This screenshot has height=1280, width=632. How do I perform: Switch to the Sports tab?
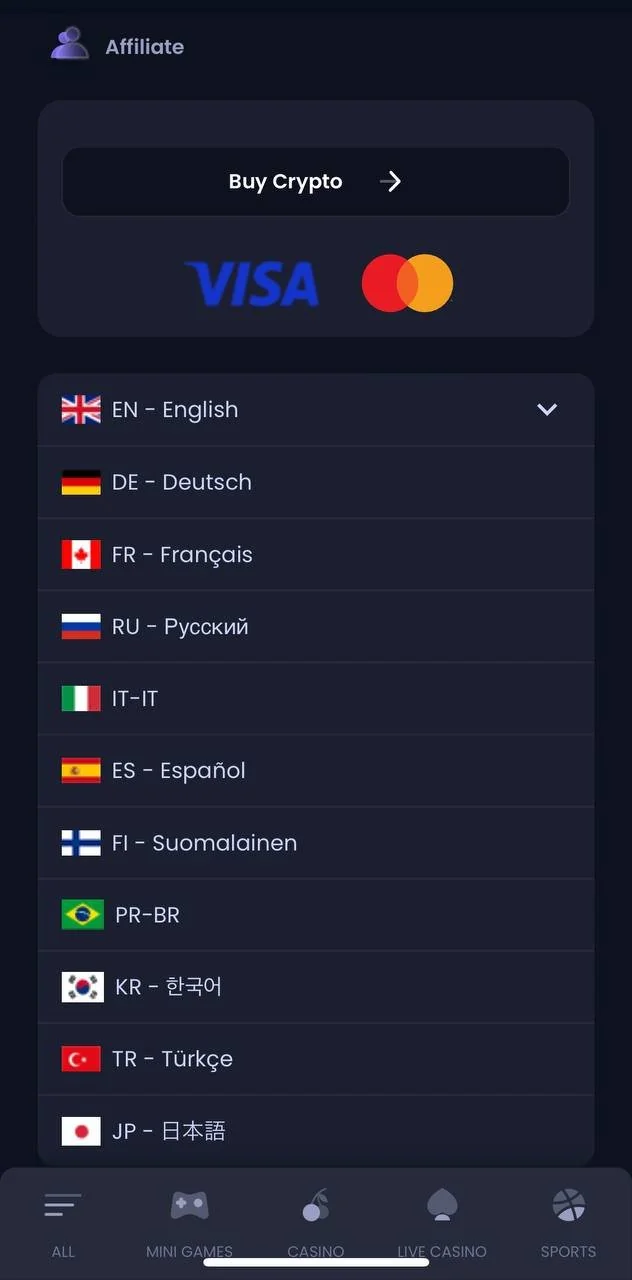pos(568,1222)
